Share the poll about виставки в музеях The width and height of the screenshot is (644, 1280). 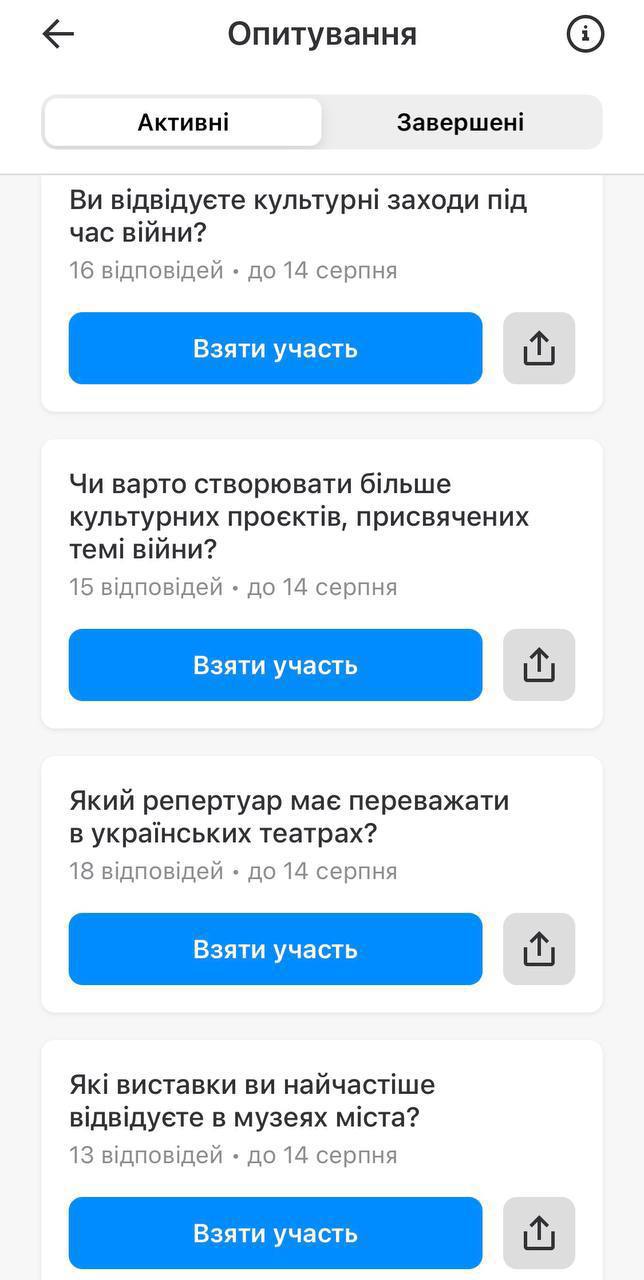[x=538, y=1233]
